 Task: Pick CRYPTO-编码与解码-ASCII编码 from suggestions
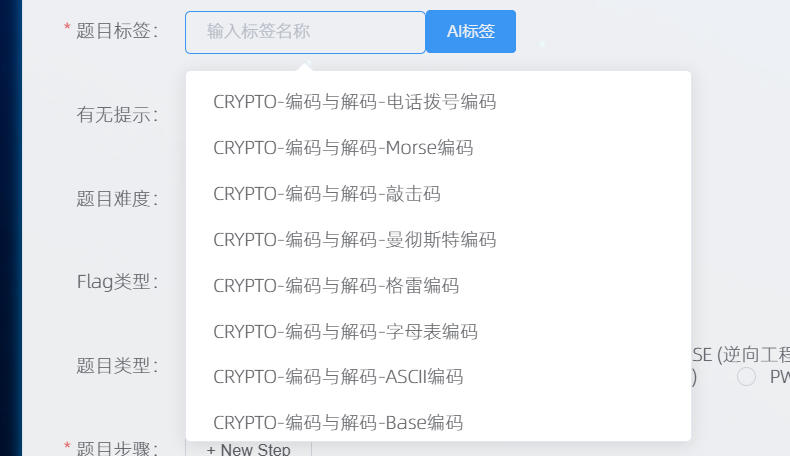[x=338, y=377]
